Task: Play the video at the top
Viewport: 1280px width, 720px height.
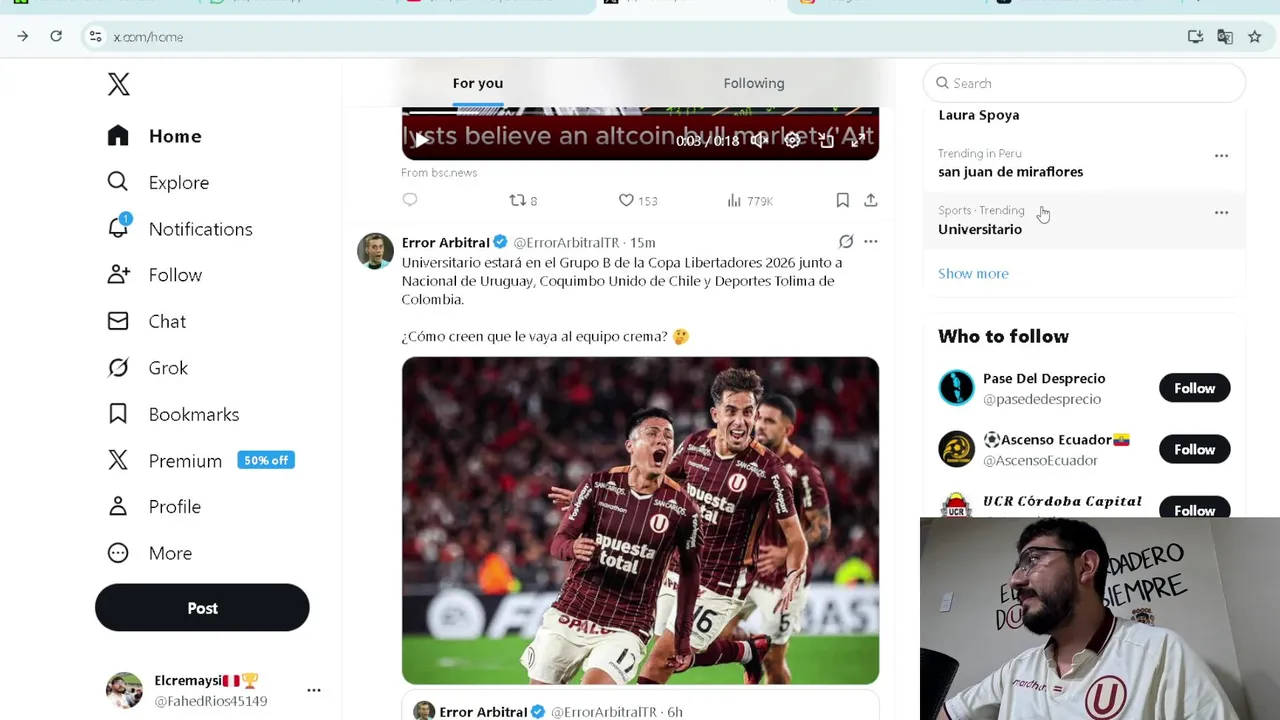Action: click(421, 140)
